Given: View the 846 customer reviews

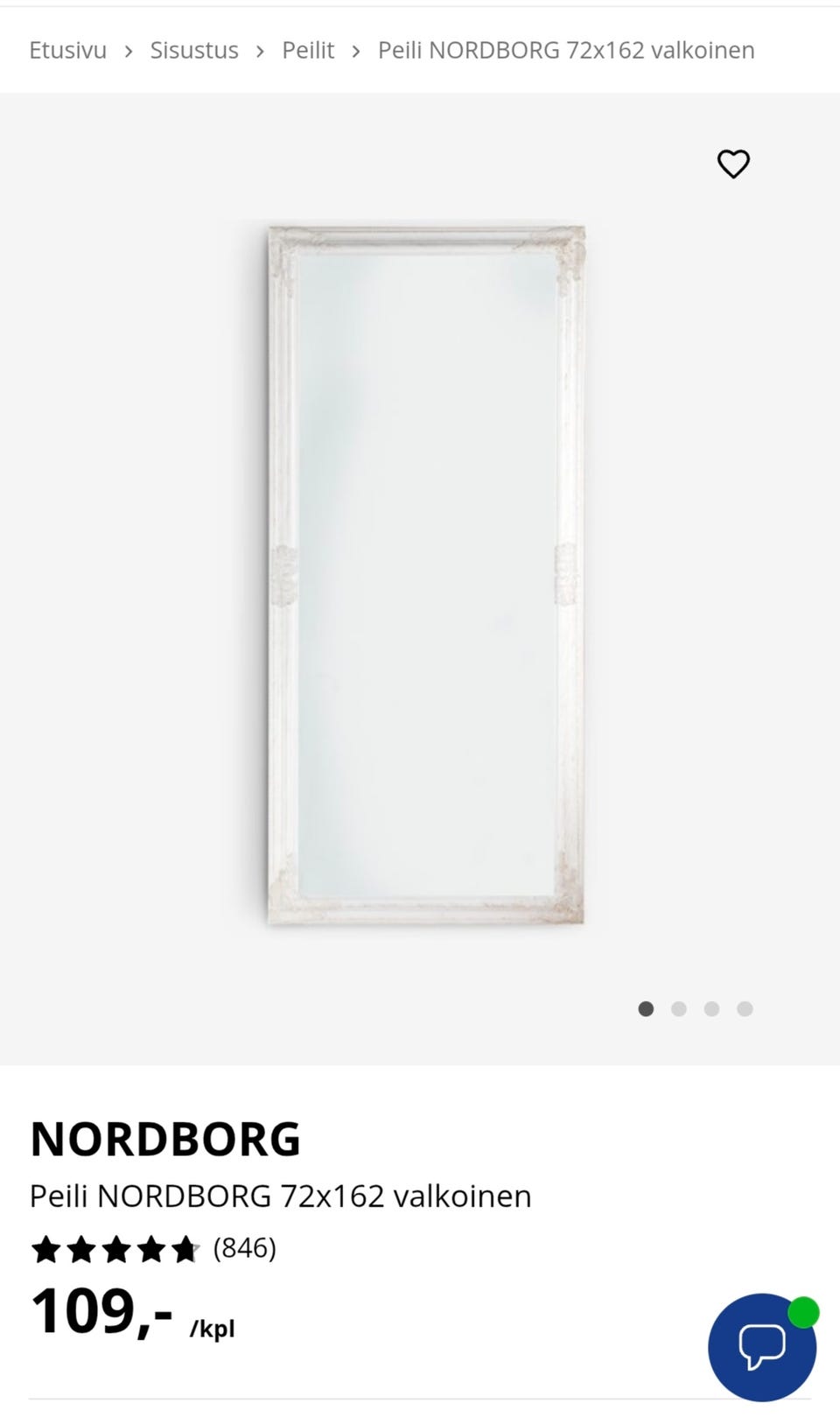Looking at the screenshot, I should [244, 1247].
